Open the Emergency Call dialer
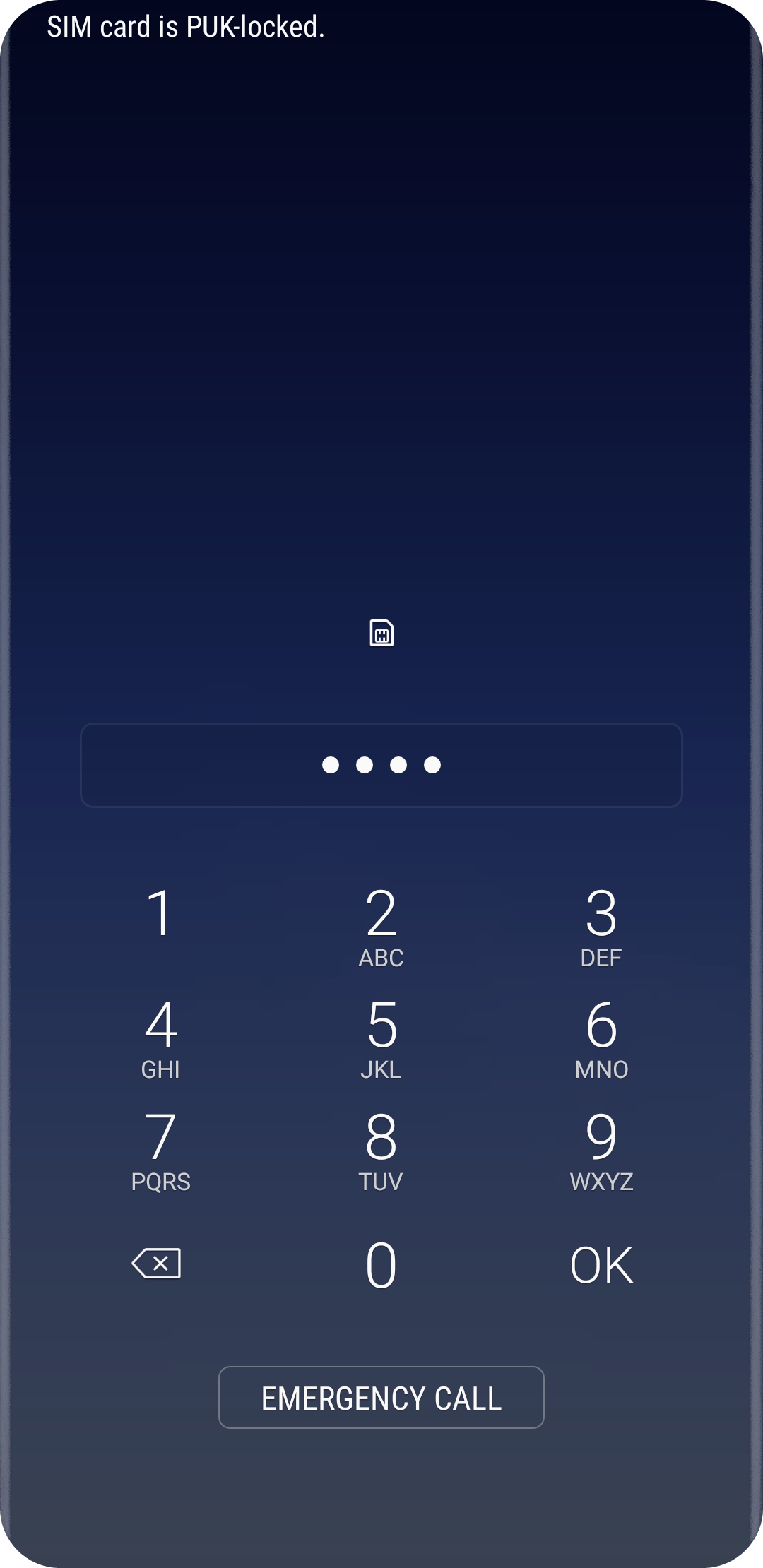This screenshot has height=1568, width=763. 381,1397
